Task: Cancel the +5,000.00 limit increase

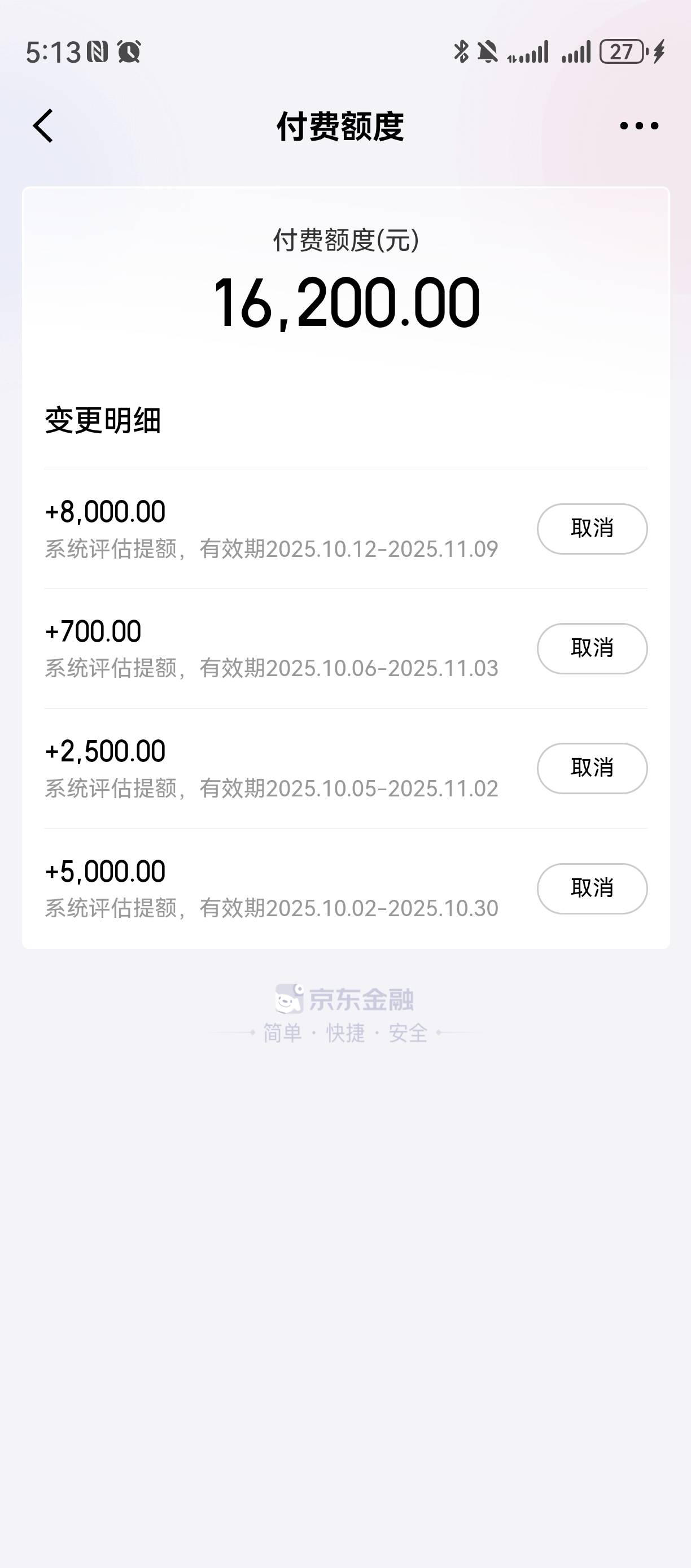Action: (592, 888)
